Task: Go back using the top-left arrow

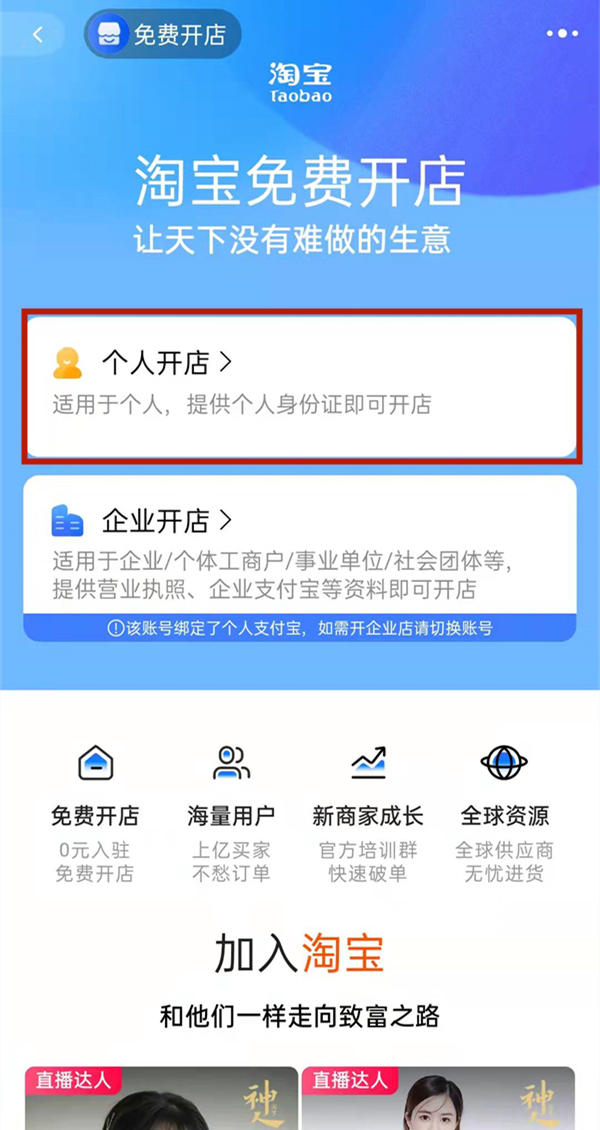Action: (38, 35)
